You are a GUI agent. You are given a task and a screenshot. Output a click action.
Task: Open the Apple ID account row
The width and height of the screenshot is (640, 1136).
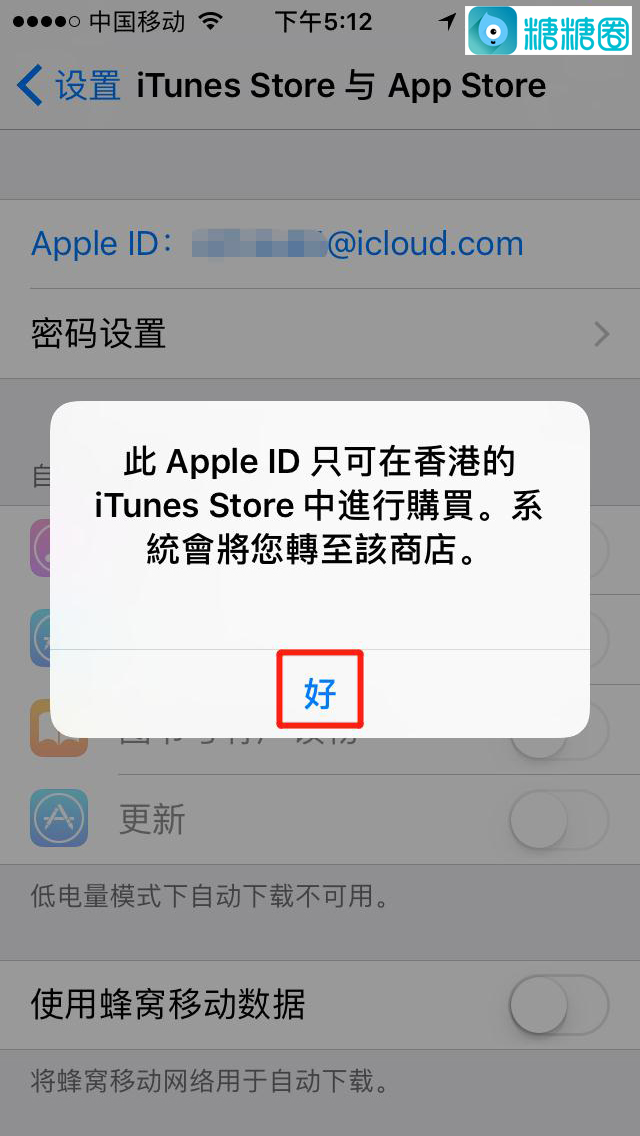pyautogui.click(x=278, y=244)
